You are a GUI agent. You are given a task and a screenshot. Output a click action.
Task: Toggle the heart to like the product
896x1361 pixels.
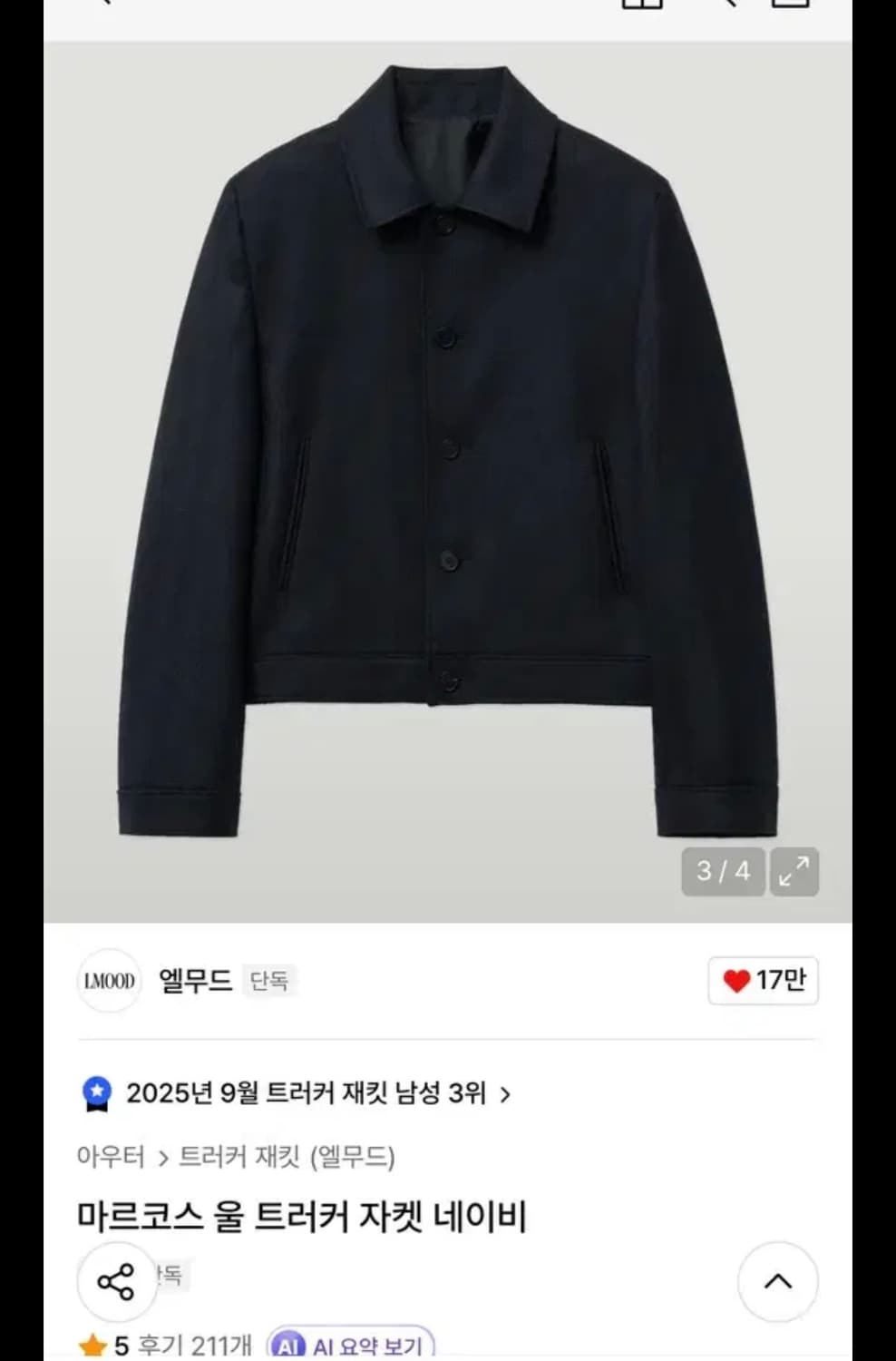click(736, 982)
